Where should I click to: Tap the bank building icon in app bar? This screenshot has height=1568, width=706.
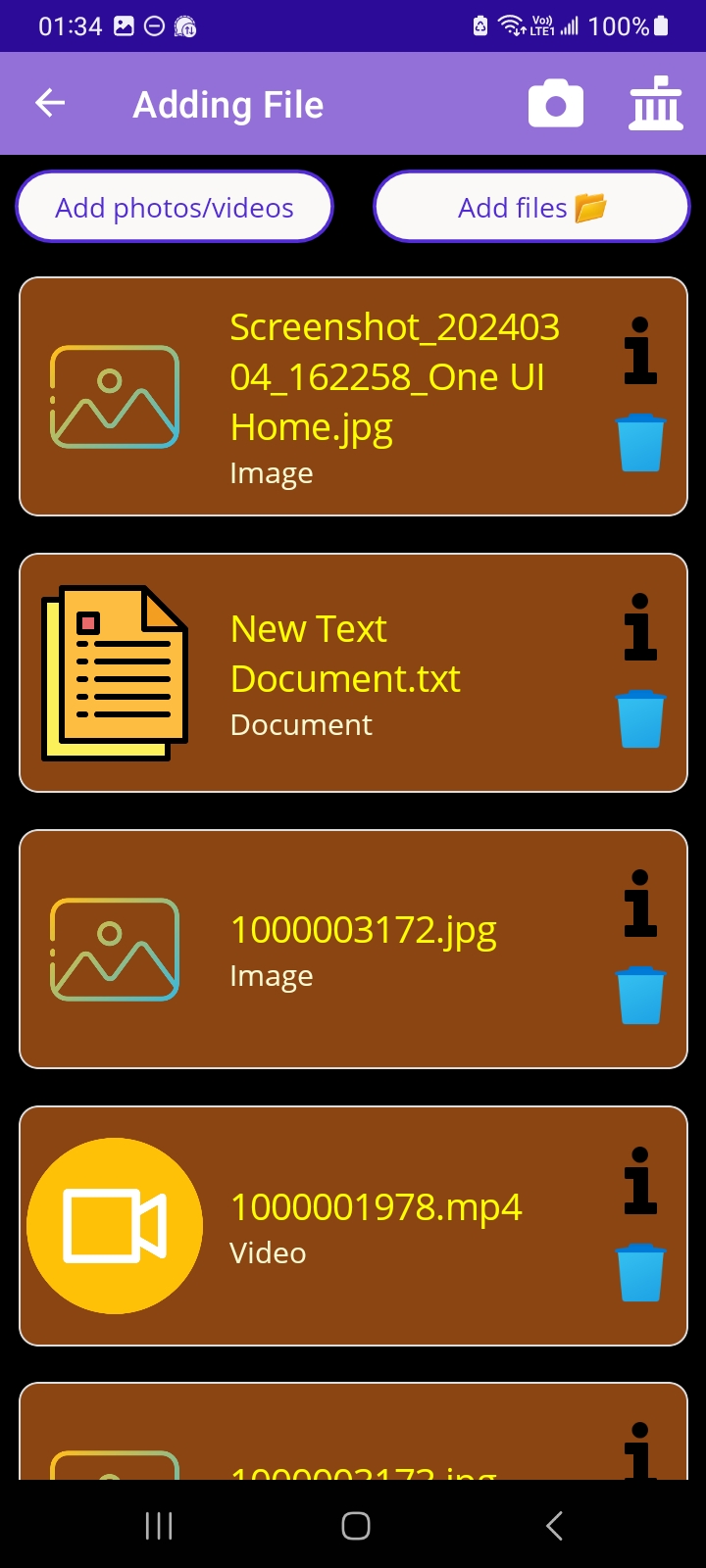click(x=655, y=104)
